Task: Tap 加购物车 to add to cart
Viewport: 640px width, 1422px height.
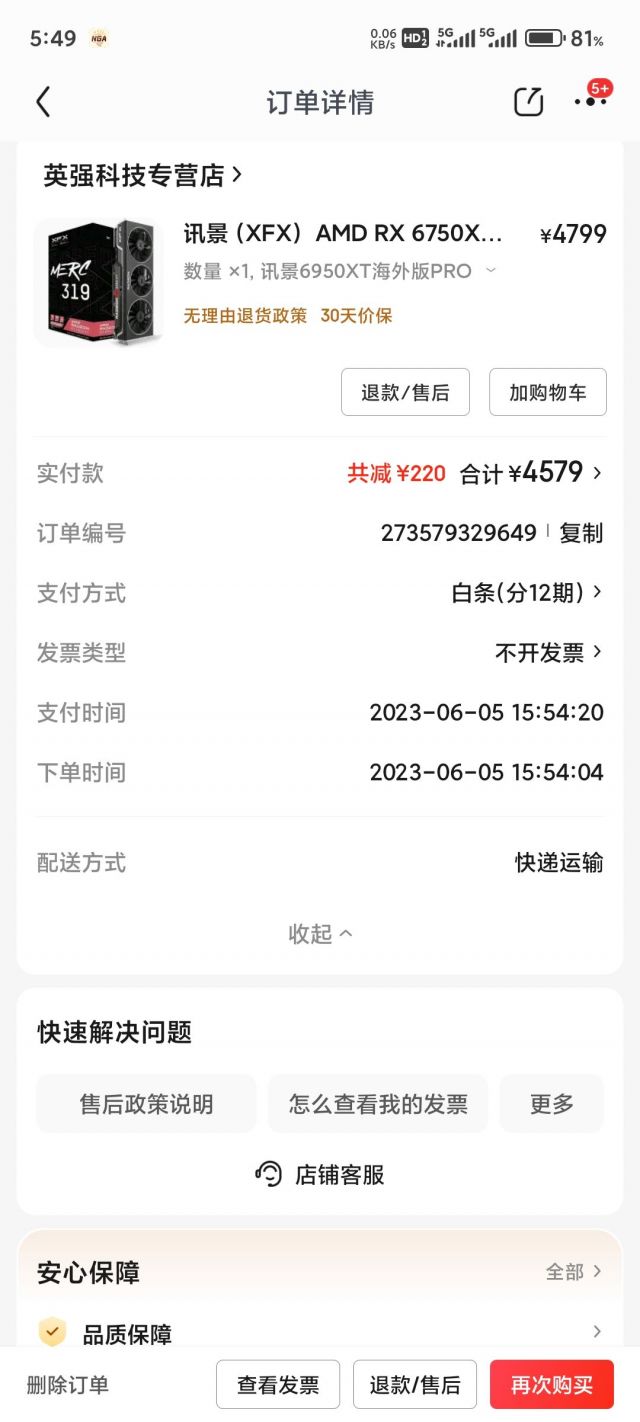Action: click(x=548, y=392)
